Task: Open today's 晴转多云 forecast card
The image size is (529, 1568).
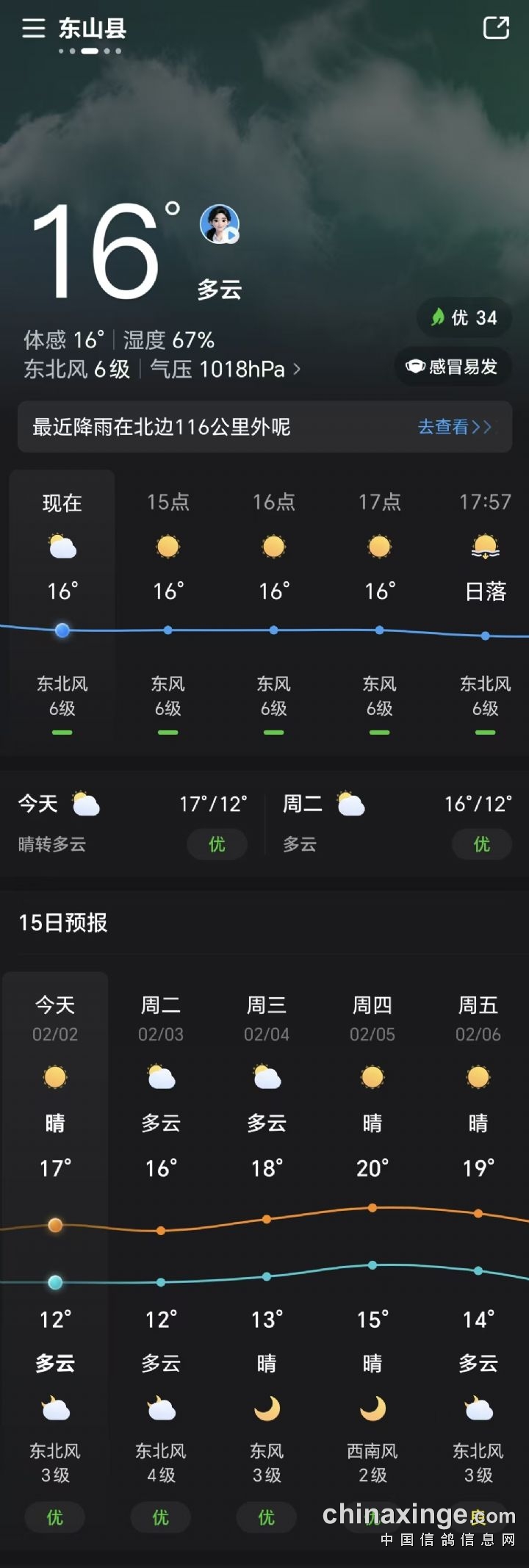Action: click(132, 823)
